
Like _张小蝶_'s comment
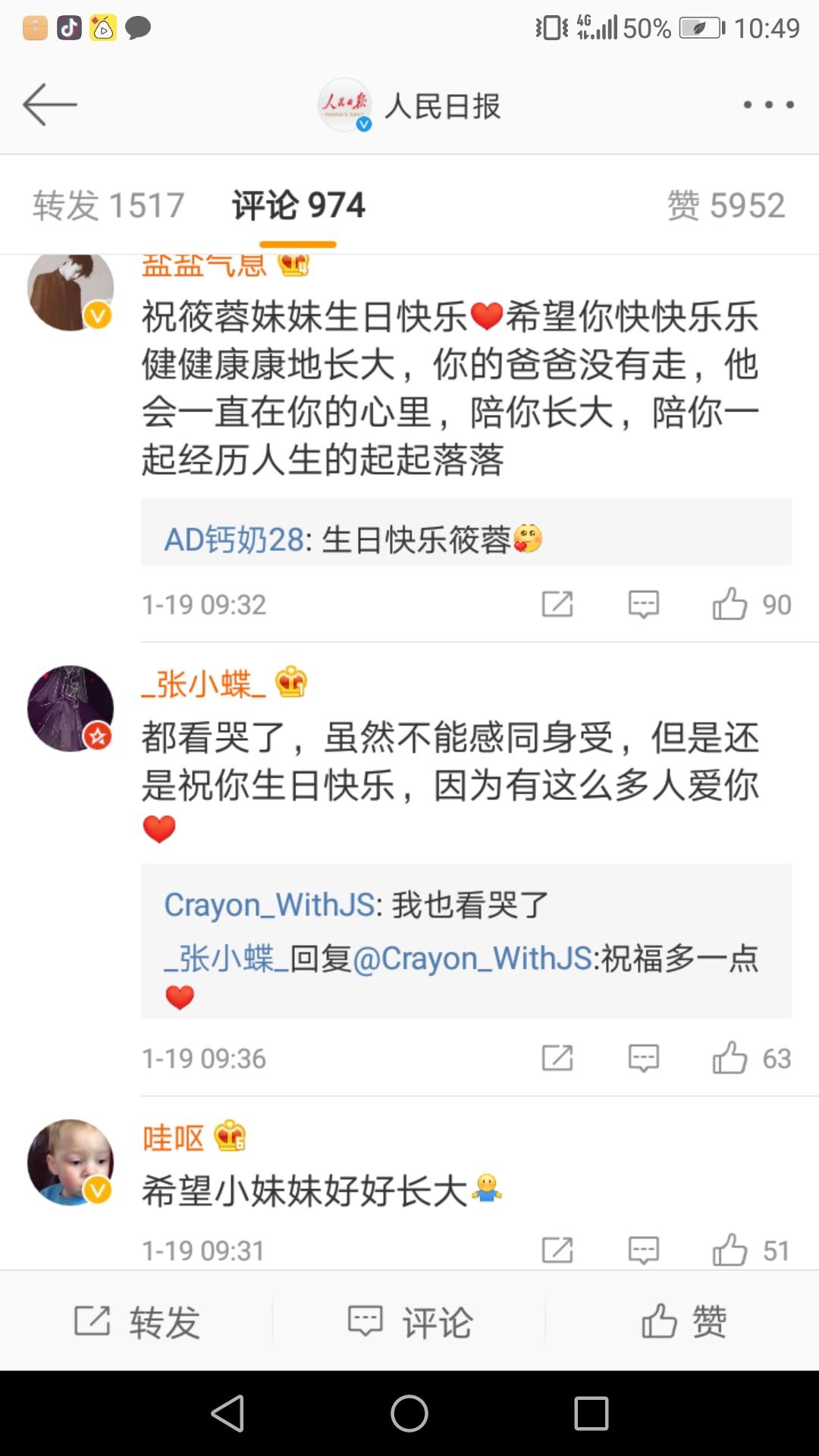pos(730,1058)
